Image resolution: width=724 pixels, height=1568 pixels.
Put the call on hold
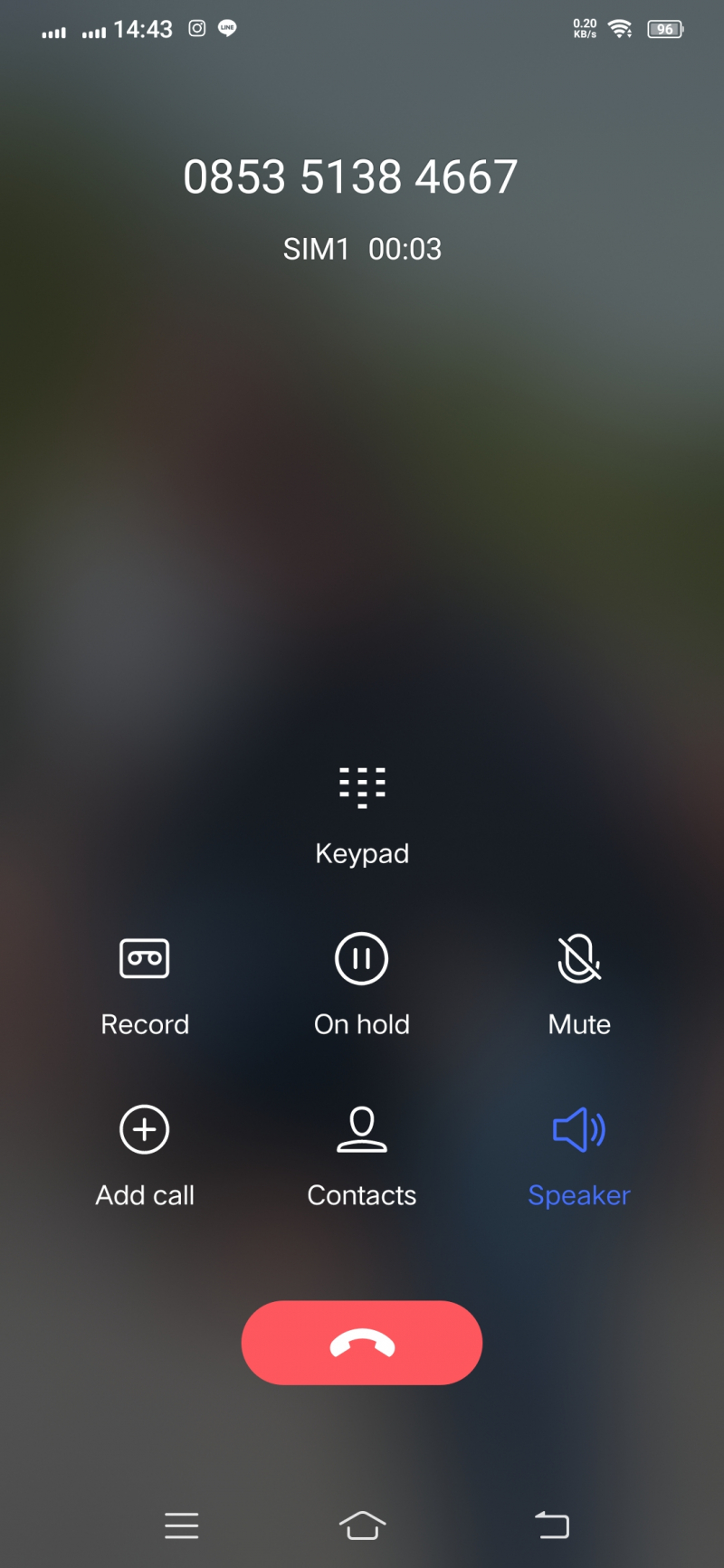click(x=362, y=959)
